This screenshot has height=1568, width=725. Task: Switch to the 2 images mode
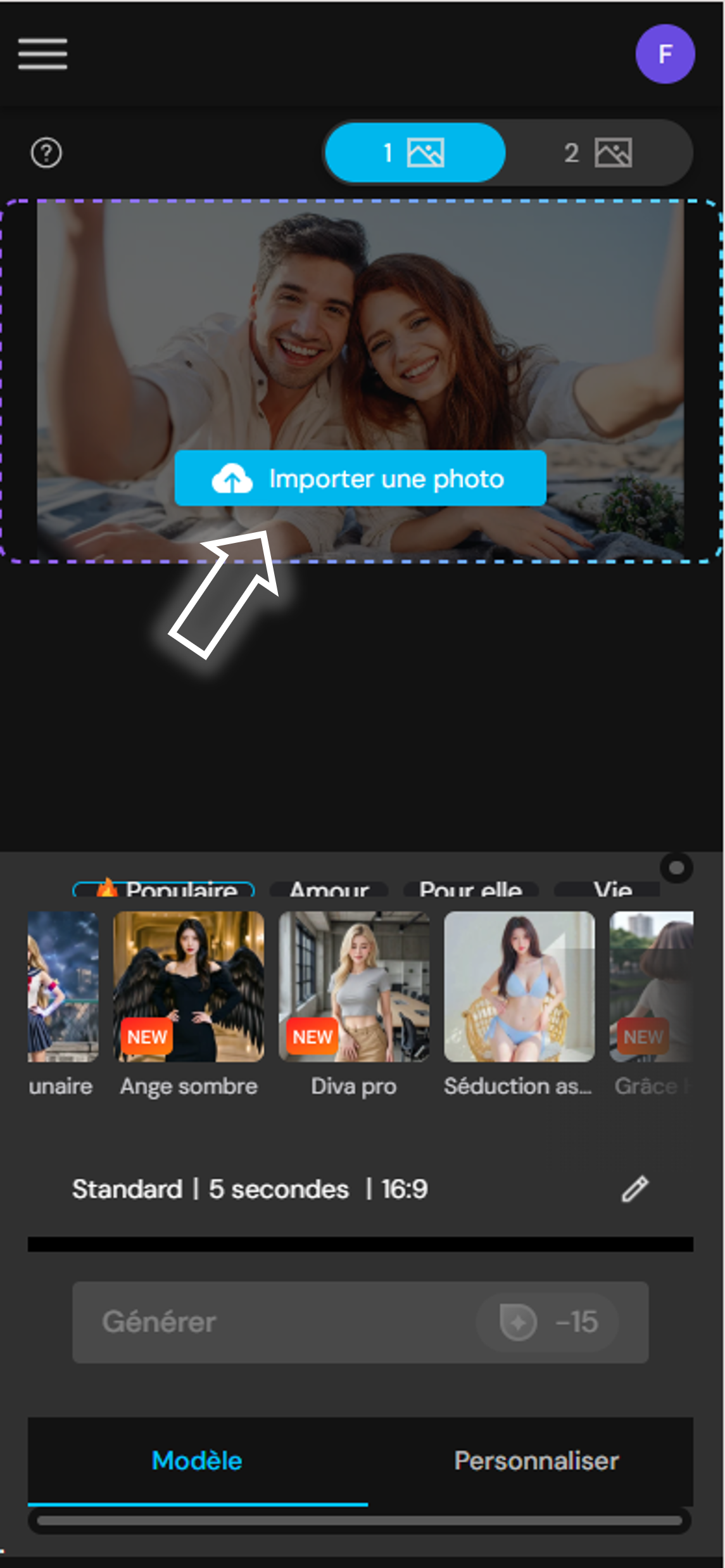click(x=597, y=153)
